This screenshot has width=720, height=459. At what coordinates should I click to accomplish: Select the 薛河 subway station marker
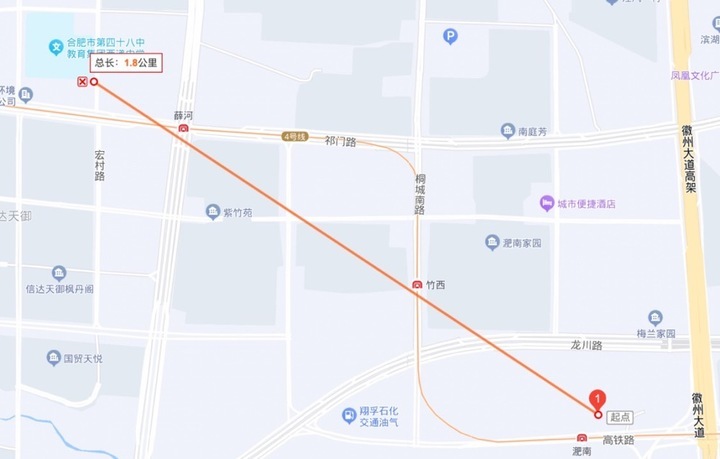coord(184,128)
